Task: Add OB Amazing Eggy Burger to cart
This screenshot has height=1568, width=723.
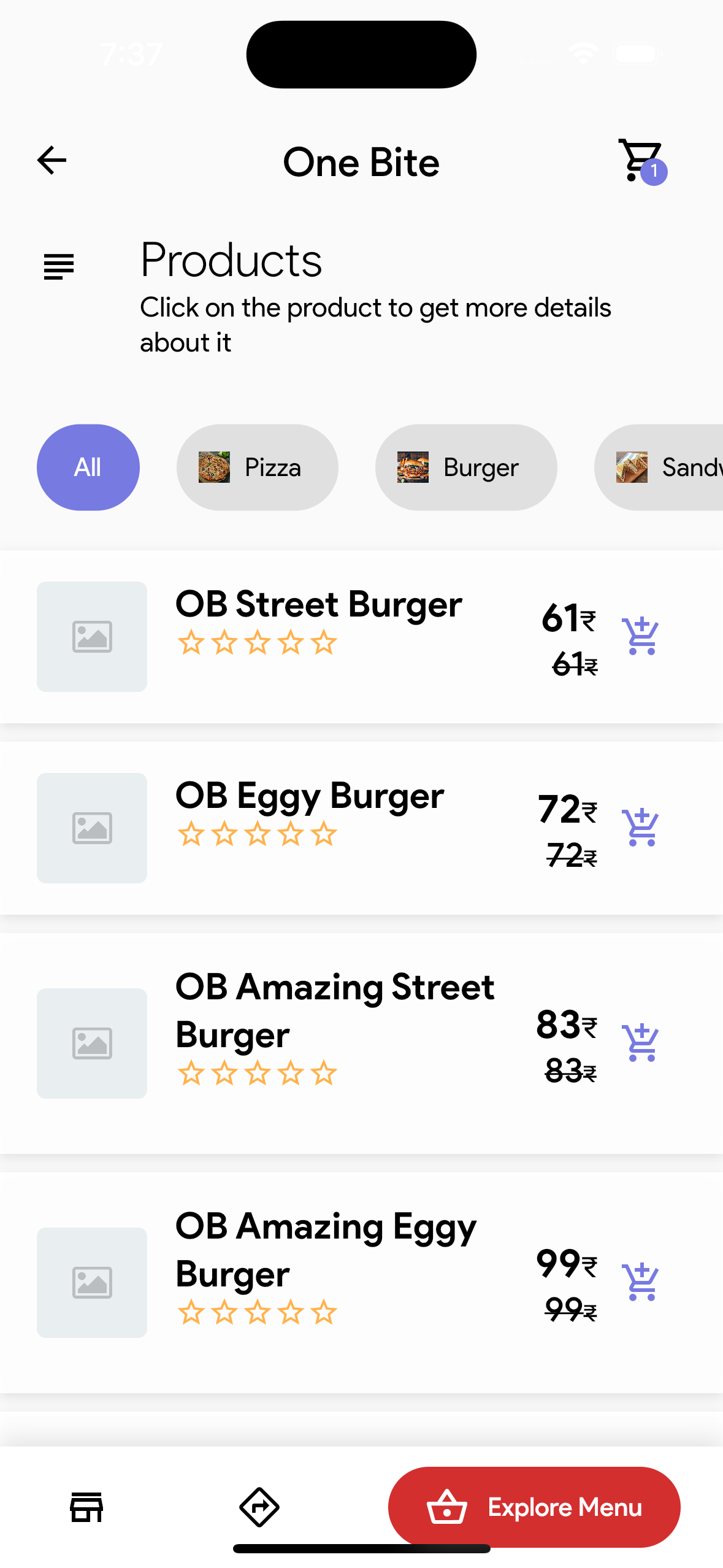Action: [640, 1282]
